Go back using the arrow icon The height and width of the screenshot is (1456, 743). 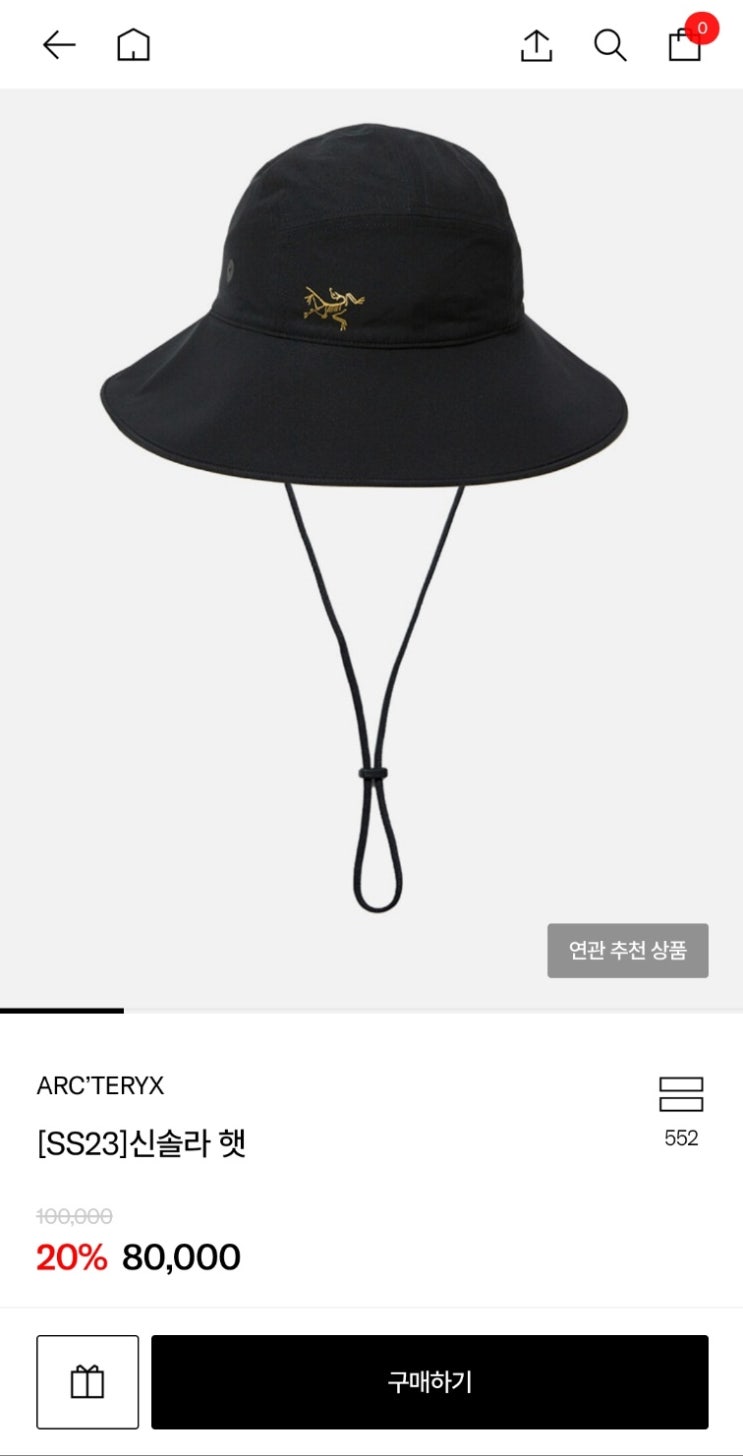pos(59,45)
